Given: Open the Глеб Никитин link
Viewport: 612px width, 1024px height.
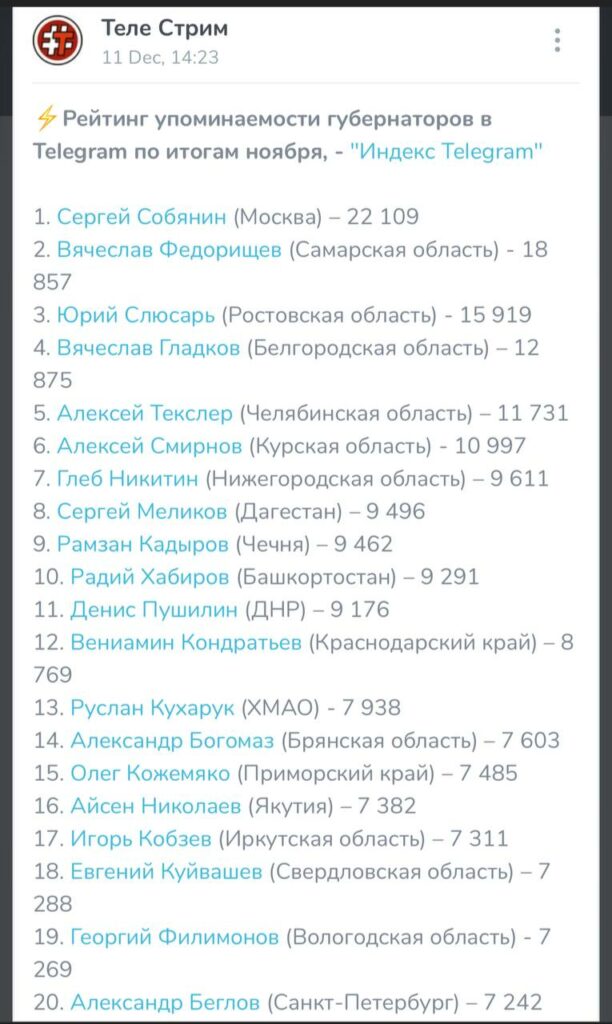Looking at the screenshot, I should (x=128, y=479).
